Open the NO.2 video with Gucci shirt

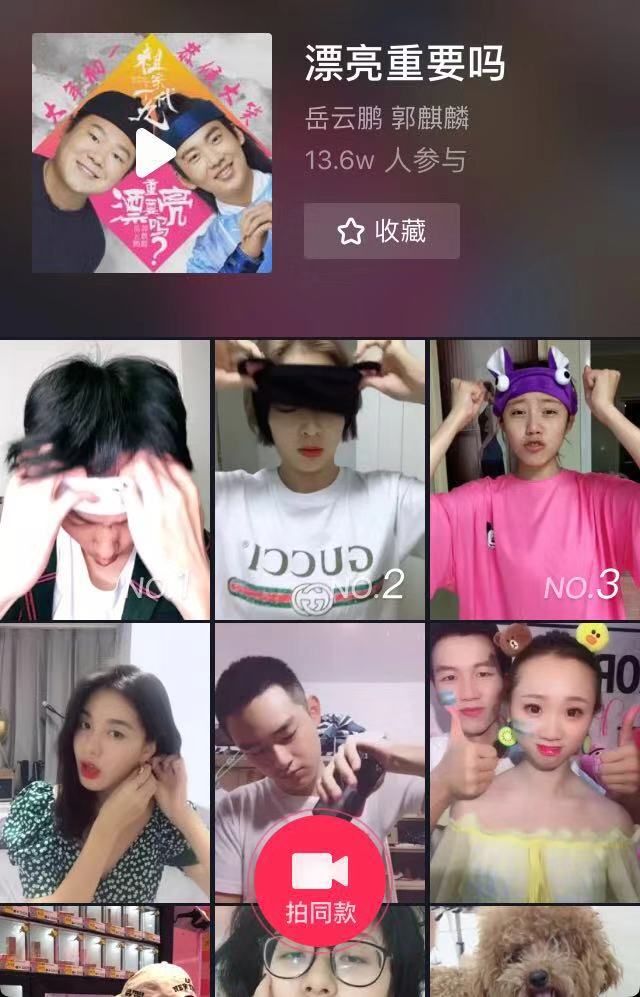320,480
